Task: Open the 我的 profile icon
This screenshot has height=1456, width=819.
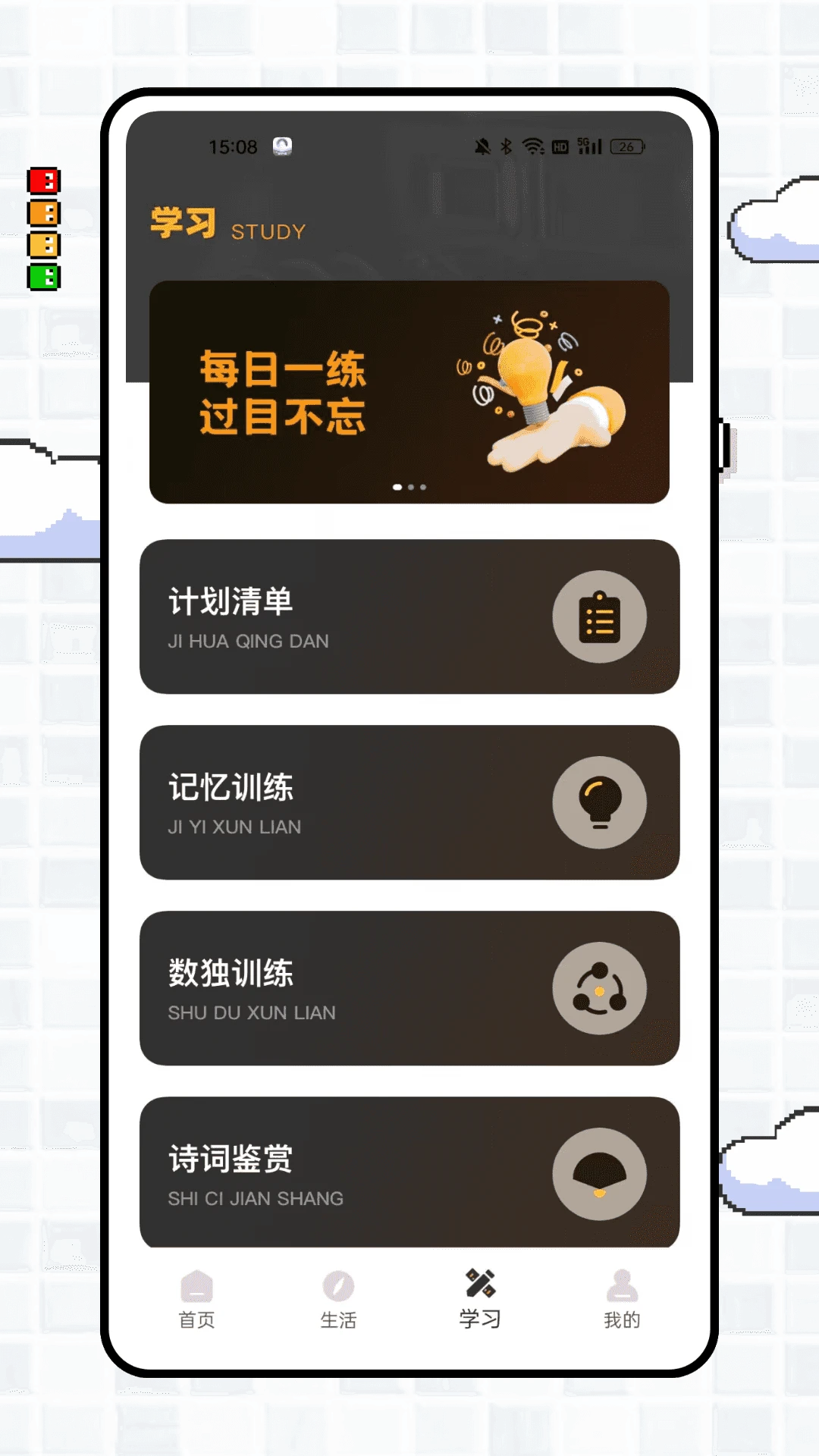Action: pos(622,1285)
